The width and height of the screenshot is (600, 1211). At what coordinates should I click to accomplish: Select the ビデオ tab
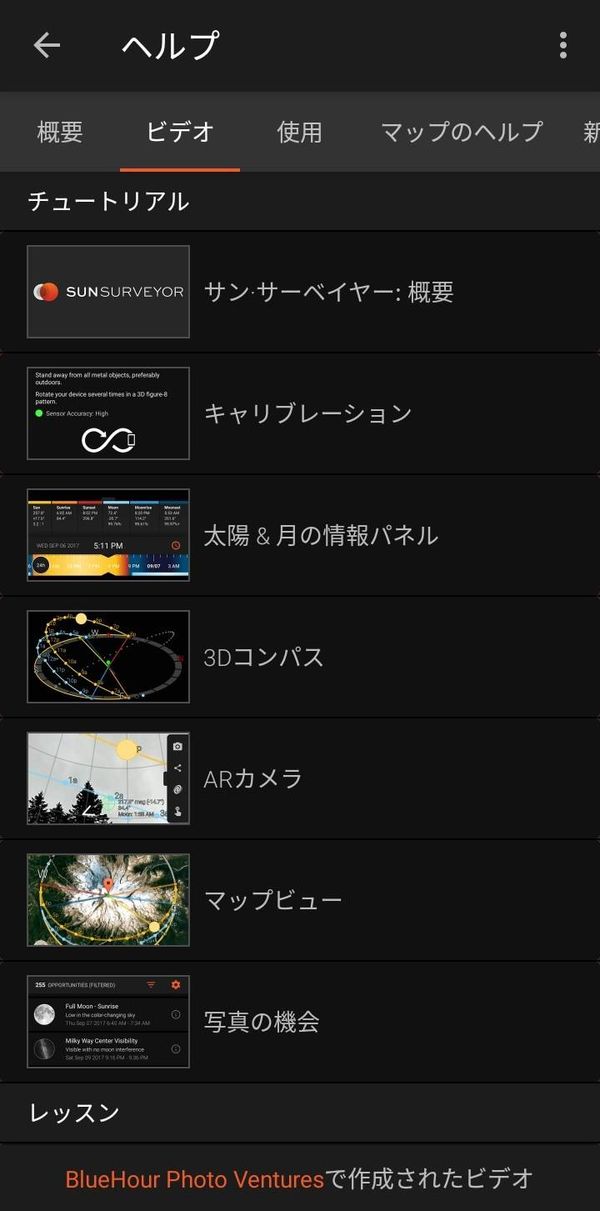point(180,131)
